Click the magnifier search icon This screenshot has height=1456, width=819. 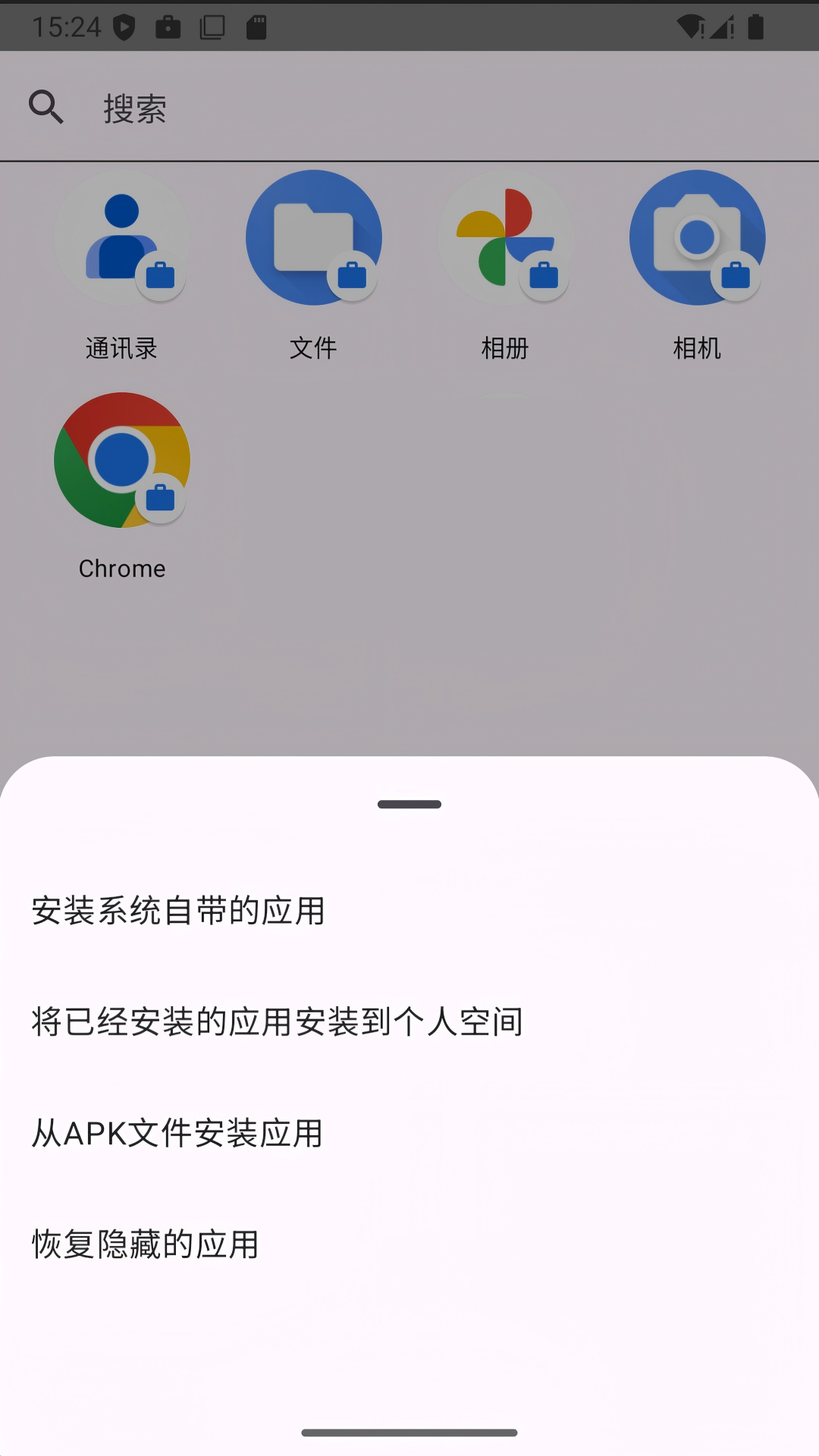tap(47, 107)
